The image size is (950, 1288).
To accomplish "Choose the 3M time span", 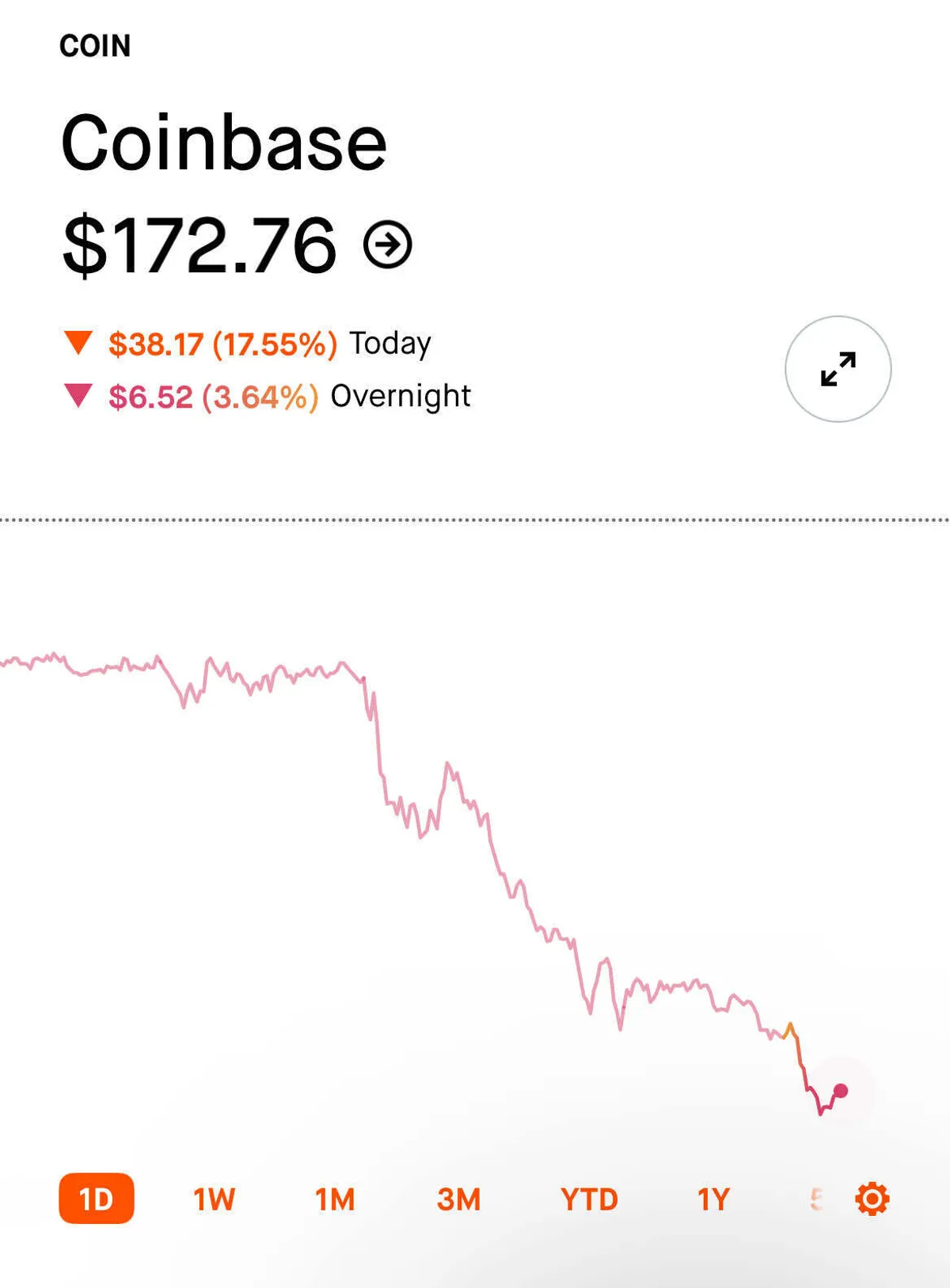I will [458, 1199].
